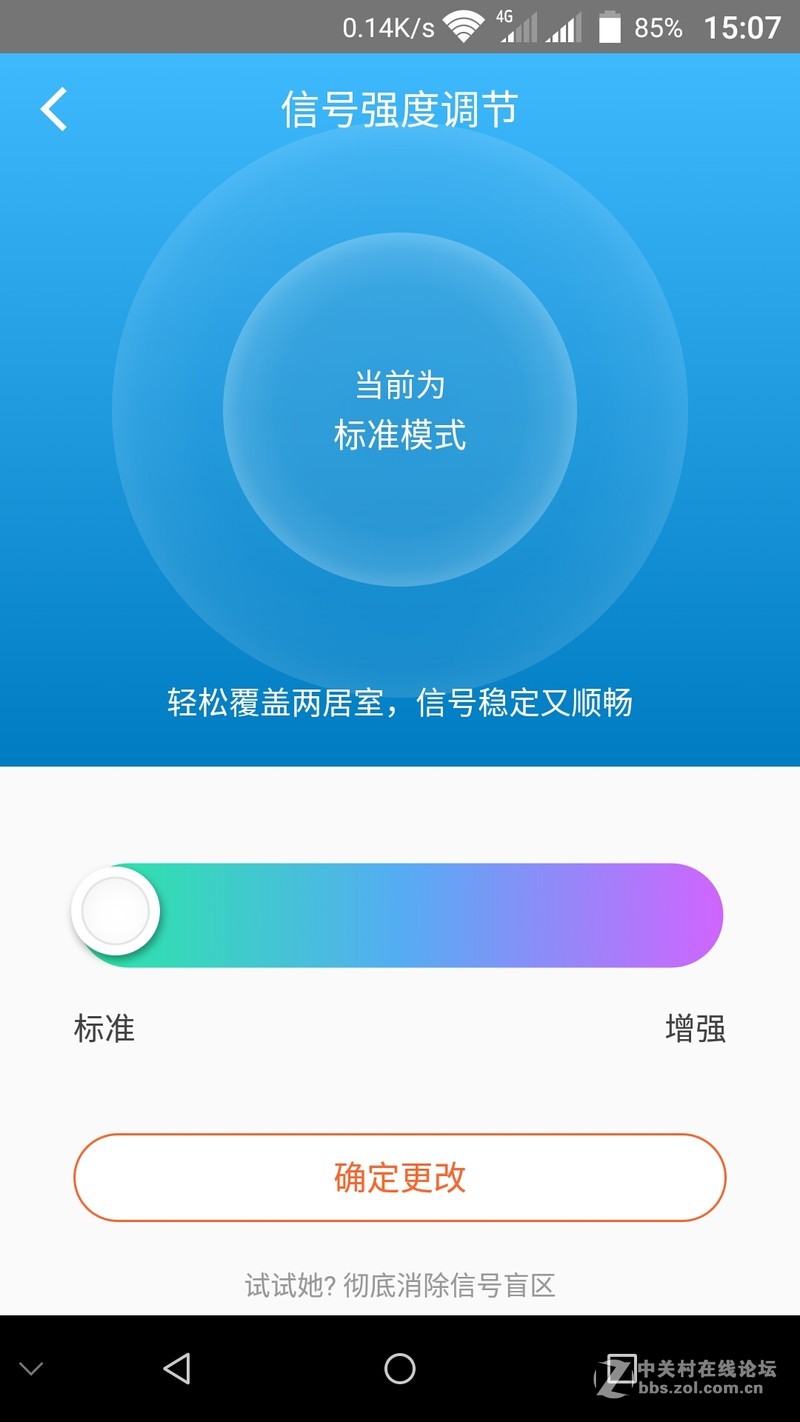
Task: Open the 试试她? 彻底消除信号盲区 link
Action: (x=400, y=1285)
